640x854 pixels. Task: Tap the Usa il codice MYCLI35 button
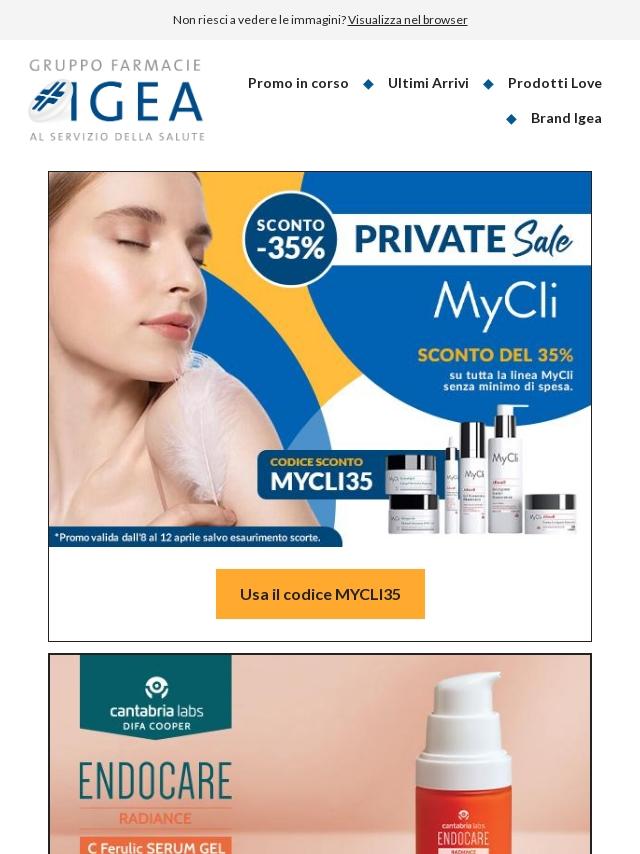coord(320,594)
